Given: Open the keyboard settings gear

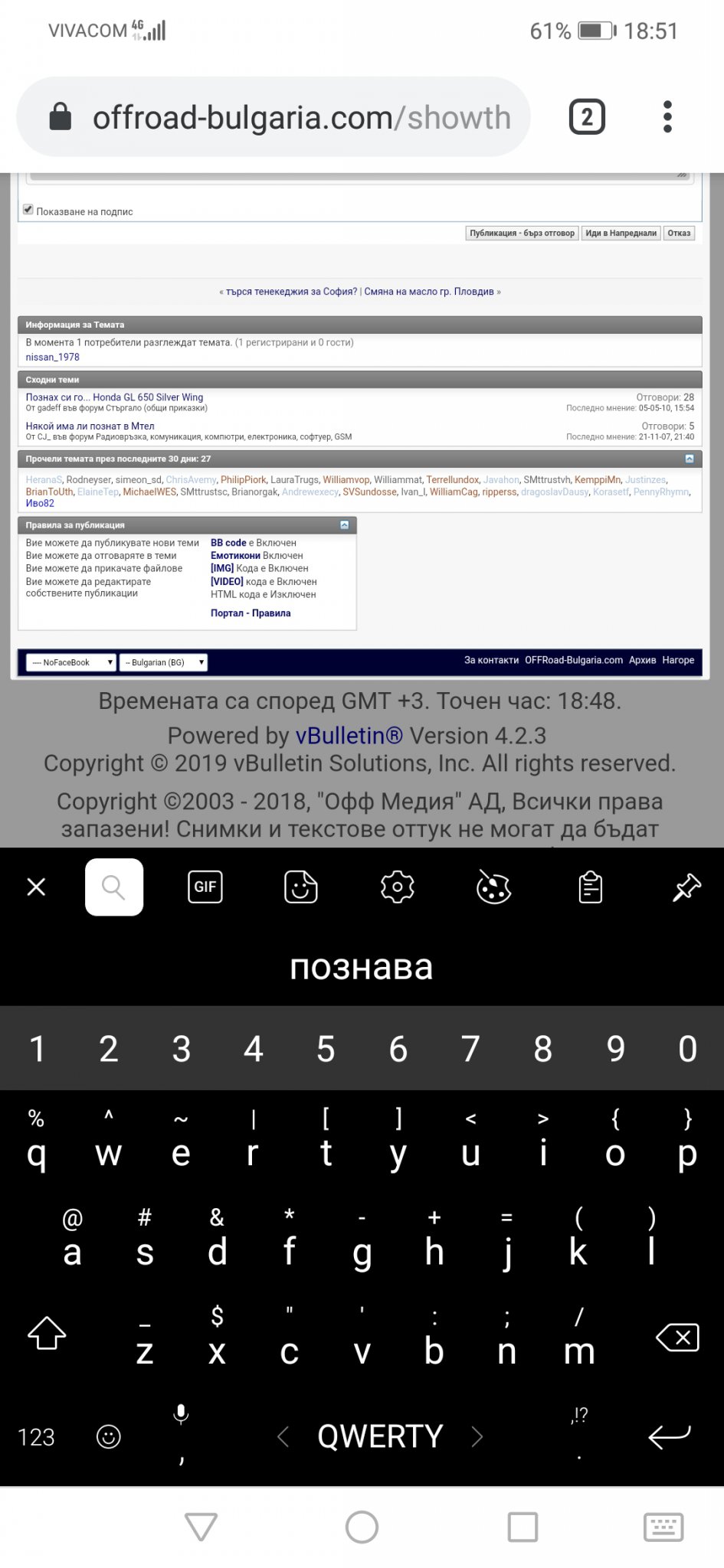Looking at the screenshot, I should (397, 887).
